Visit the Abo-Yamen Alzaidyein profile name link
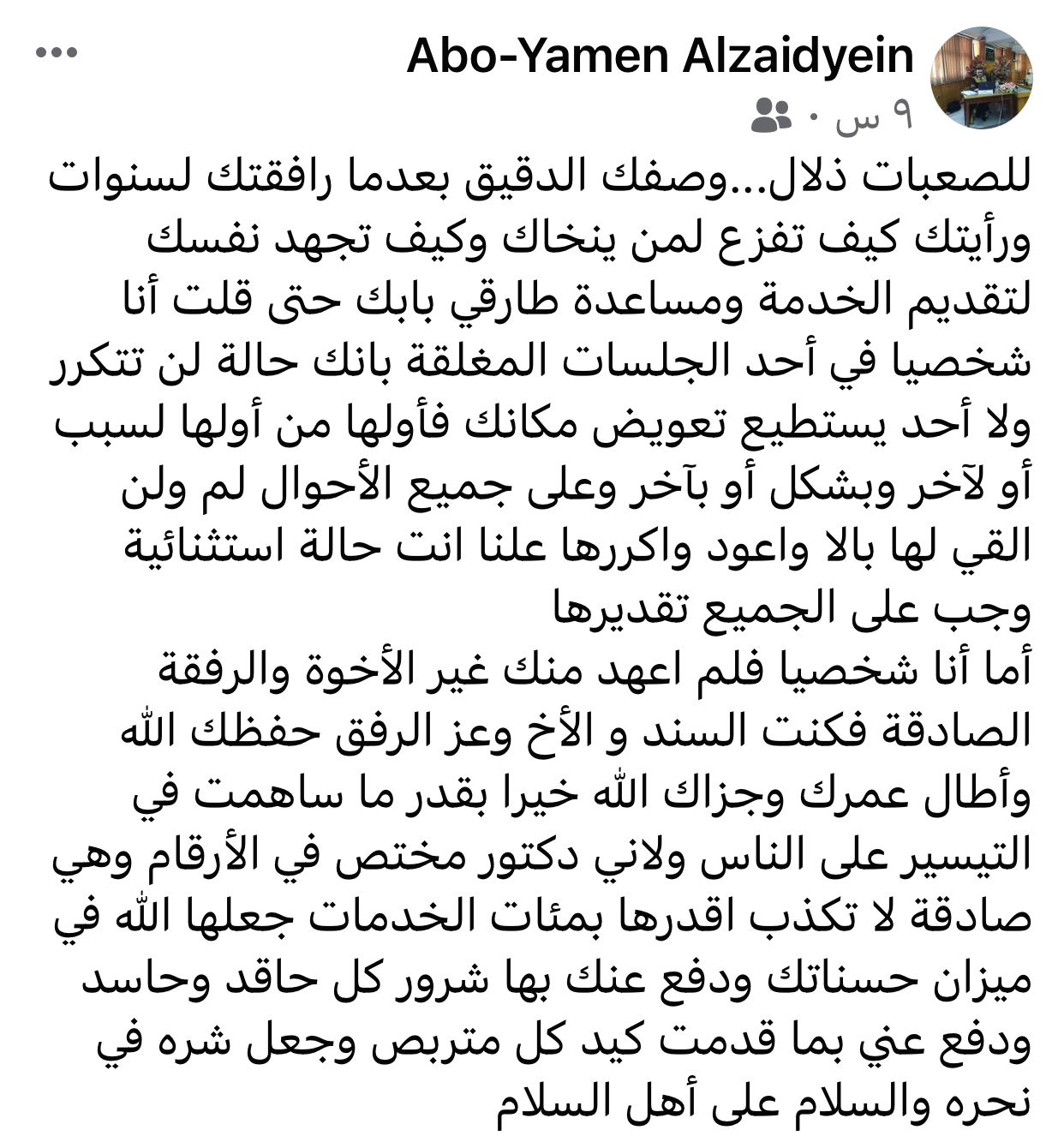The height and width of the screenshot is (1148, 1064). [660, 57]
